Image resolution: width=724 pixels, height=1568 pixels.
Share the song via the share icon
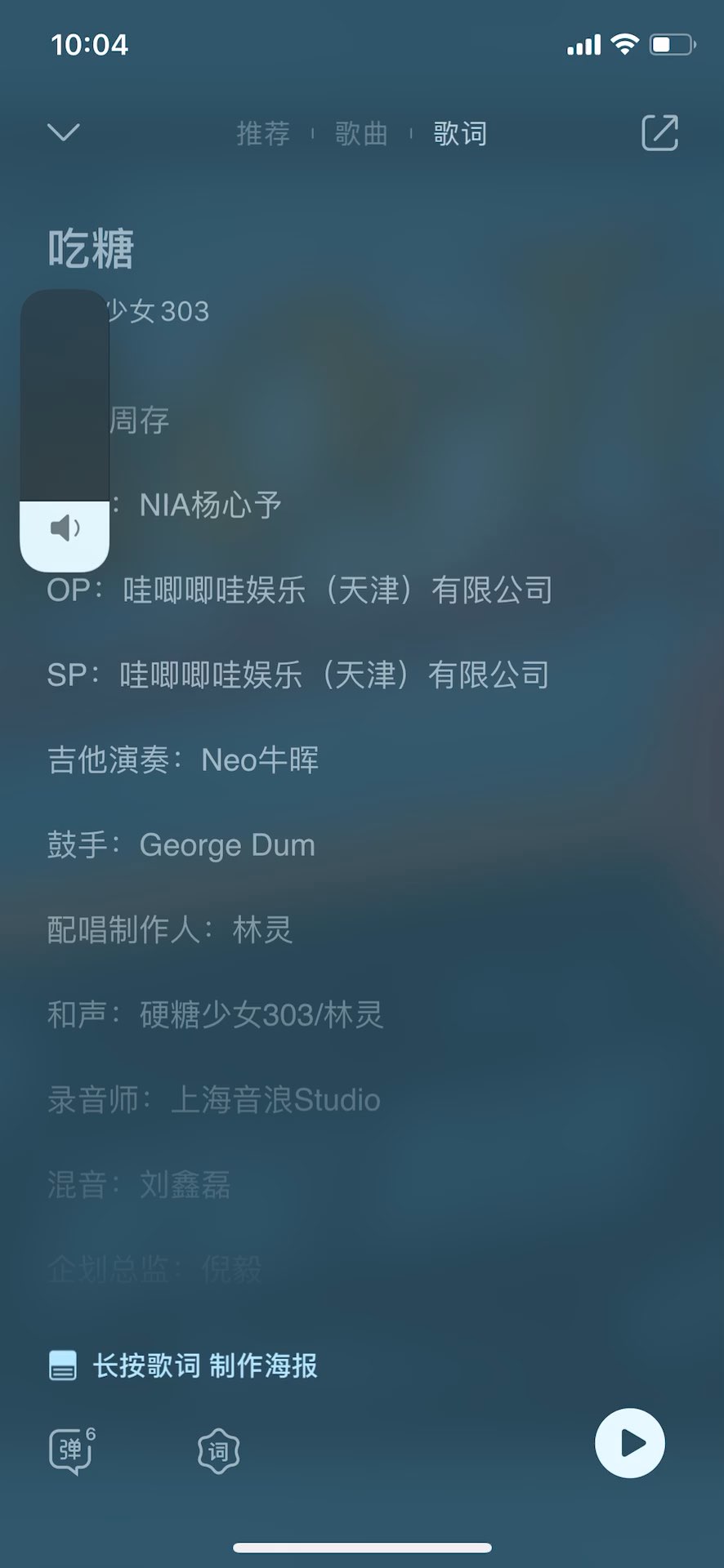[660, 132]
